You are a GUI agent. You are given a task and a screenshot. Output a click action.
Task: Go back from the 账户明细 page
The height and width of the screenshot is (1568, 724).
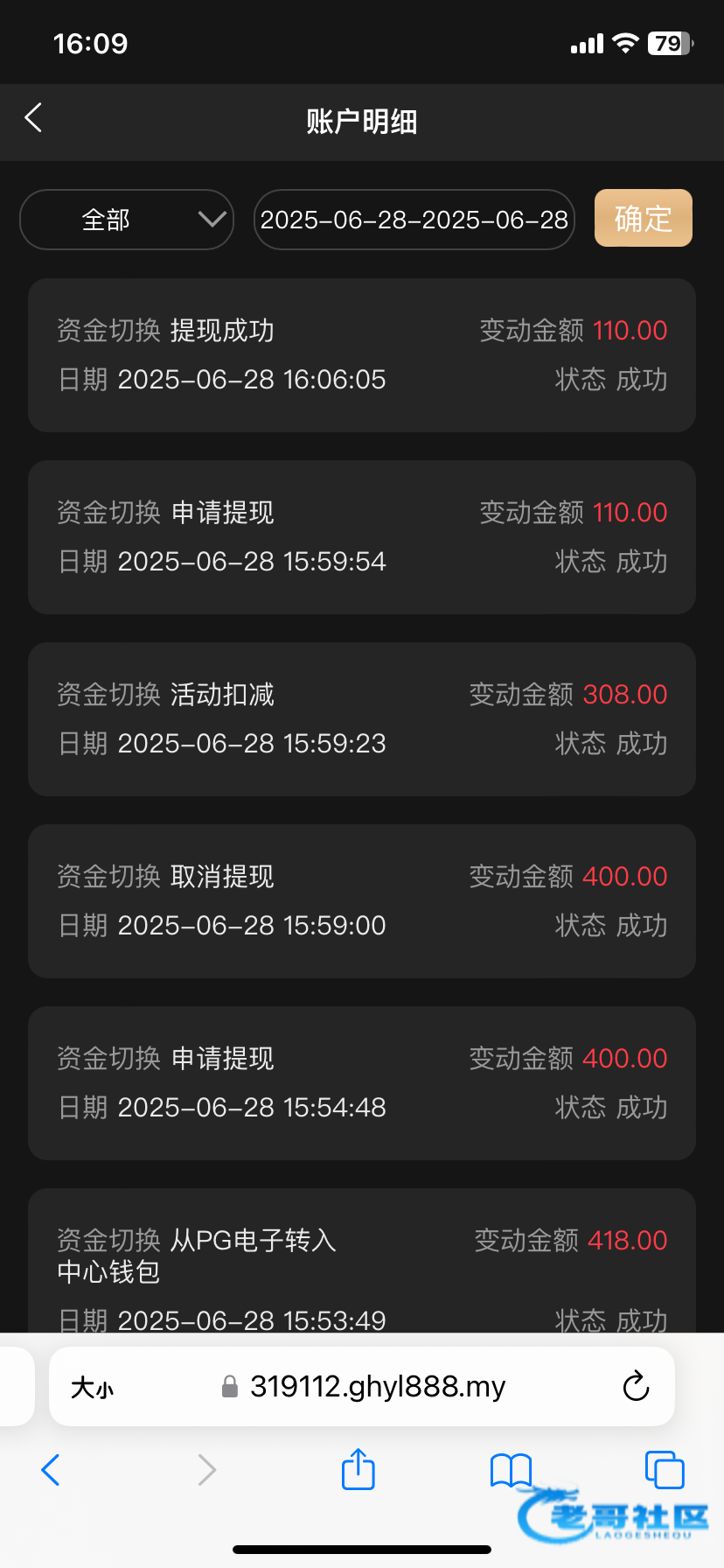pyautogui.click(x=33, y=118)
